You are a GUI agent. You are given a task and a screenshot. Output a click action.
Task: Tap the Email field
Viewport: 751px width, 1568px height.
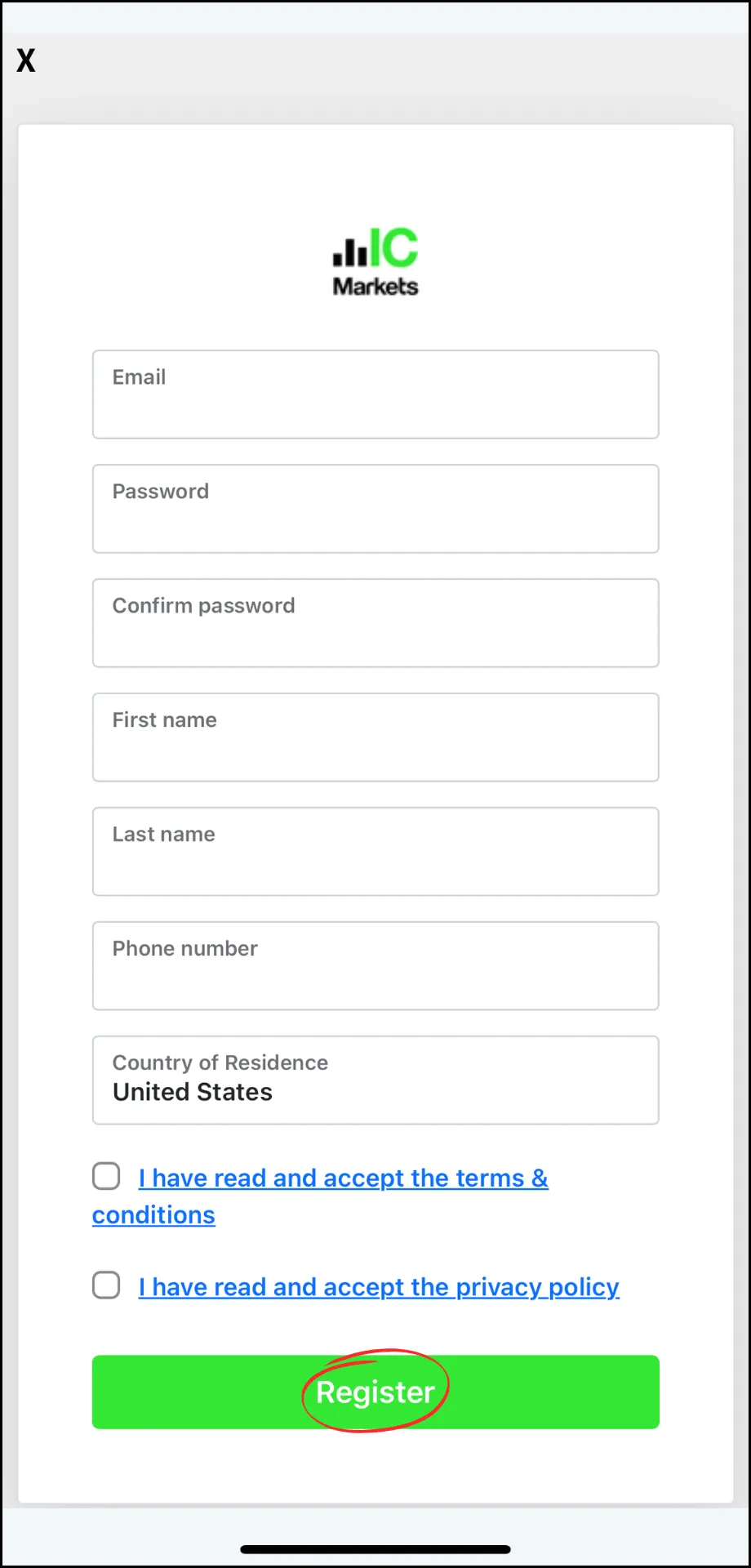[375, 394]
